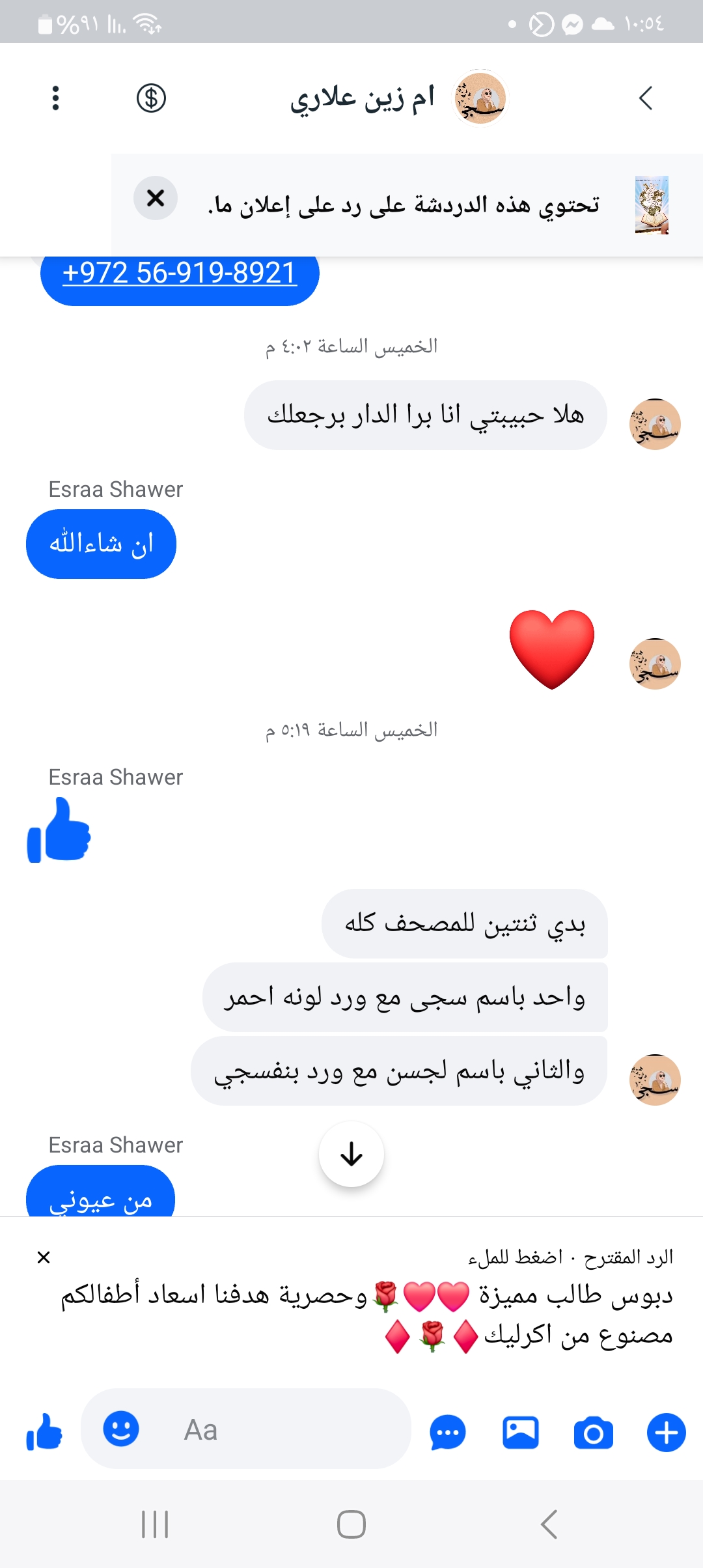
Task: Jump to the latest messages arrow
Action: click(x=351, y=1154)
